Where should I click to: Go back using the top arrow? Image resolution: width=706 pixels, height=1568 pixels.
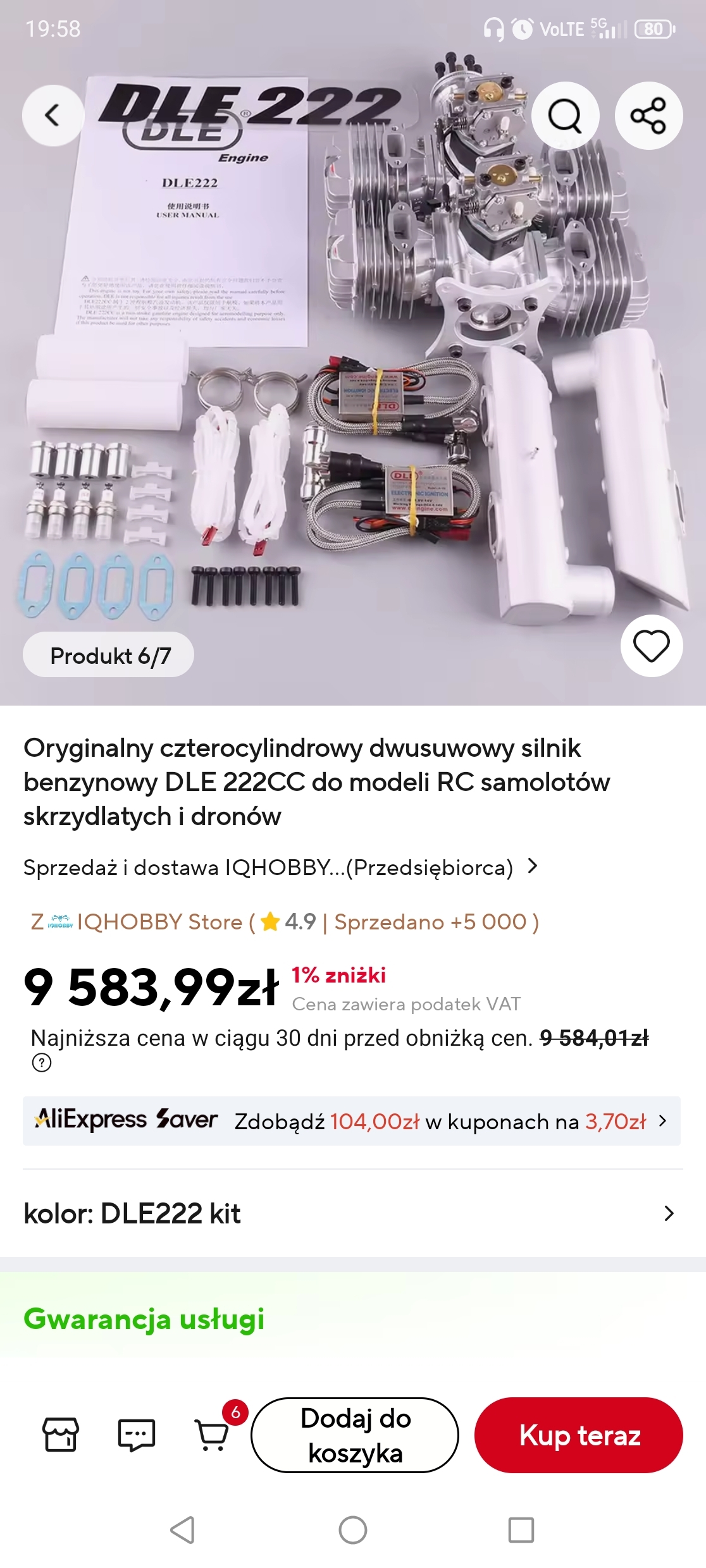pyautogui.click(x=53, y=116)
